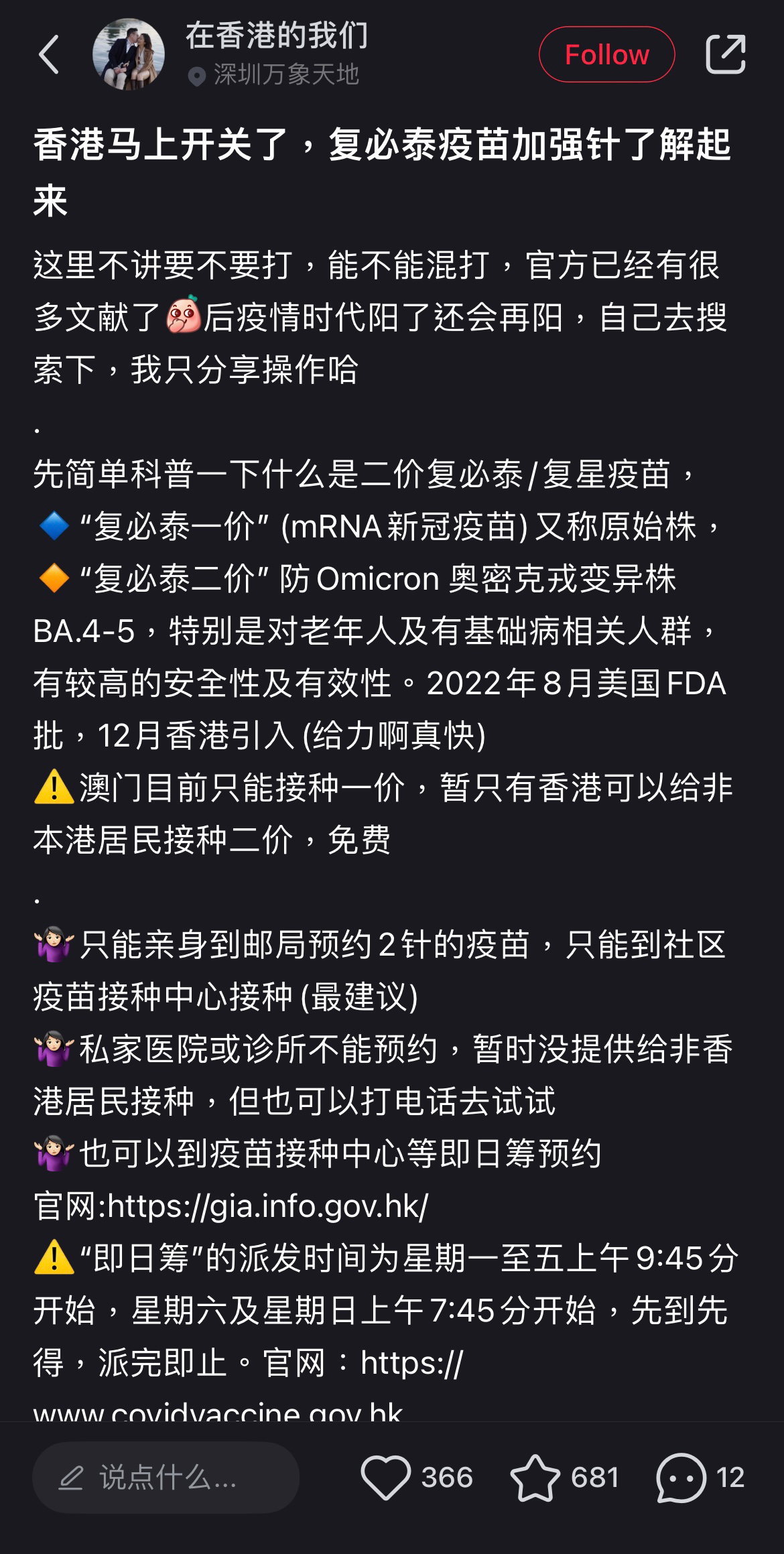Like this post with the heart
Image resolution: width=784 pixels, height=1554 pixels.
pyautogui.click(x=386, y=1477)
